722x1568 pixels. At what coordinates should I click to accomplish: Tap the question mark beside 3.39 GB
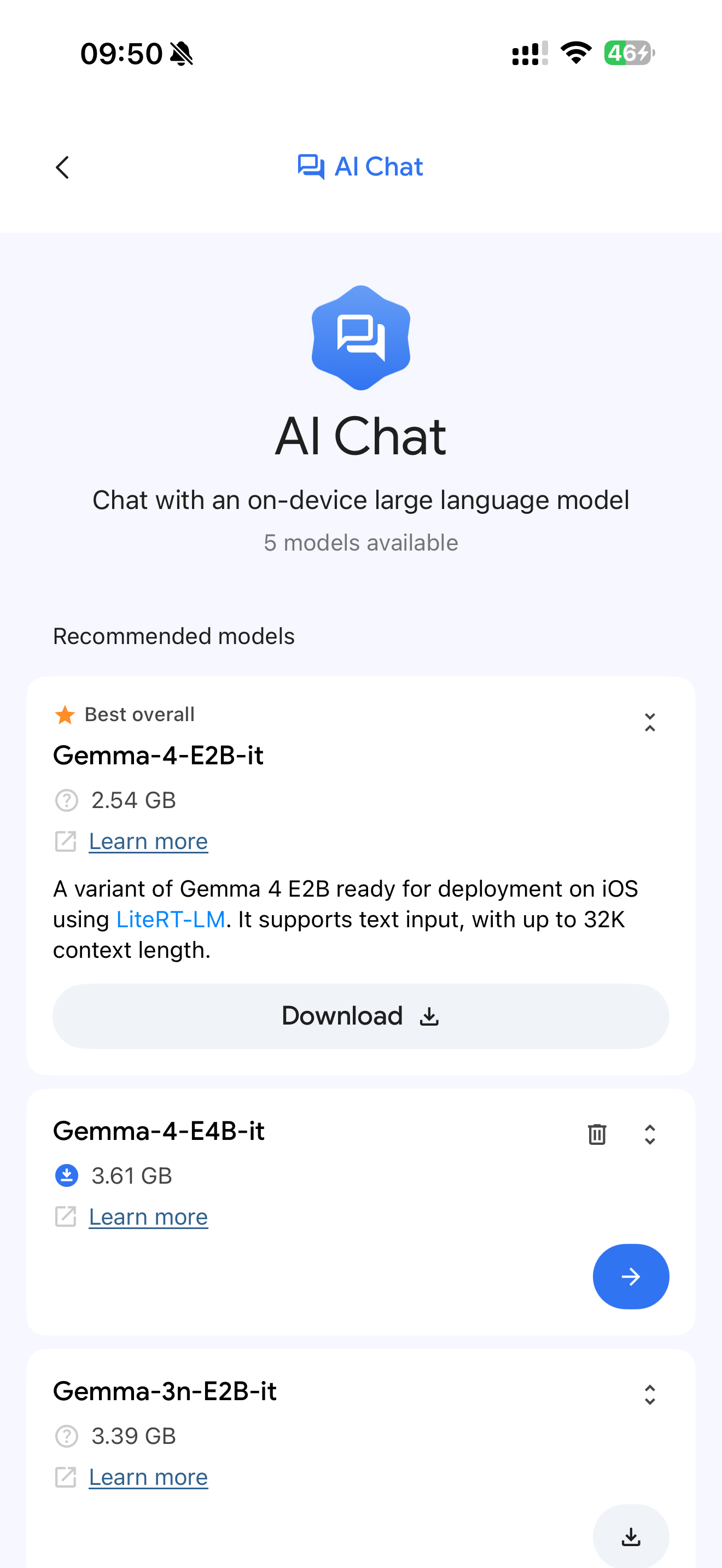pyautogui.click(x=66, y=1436)
